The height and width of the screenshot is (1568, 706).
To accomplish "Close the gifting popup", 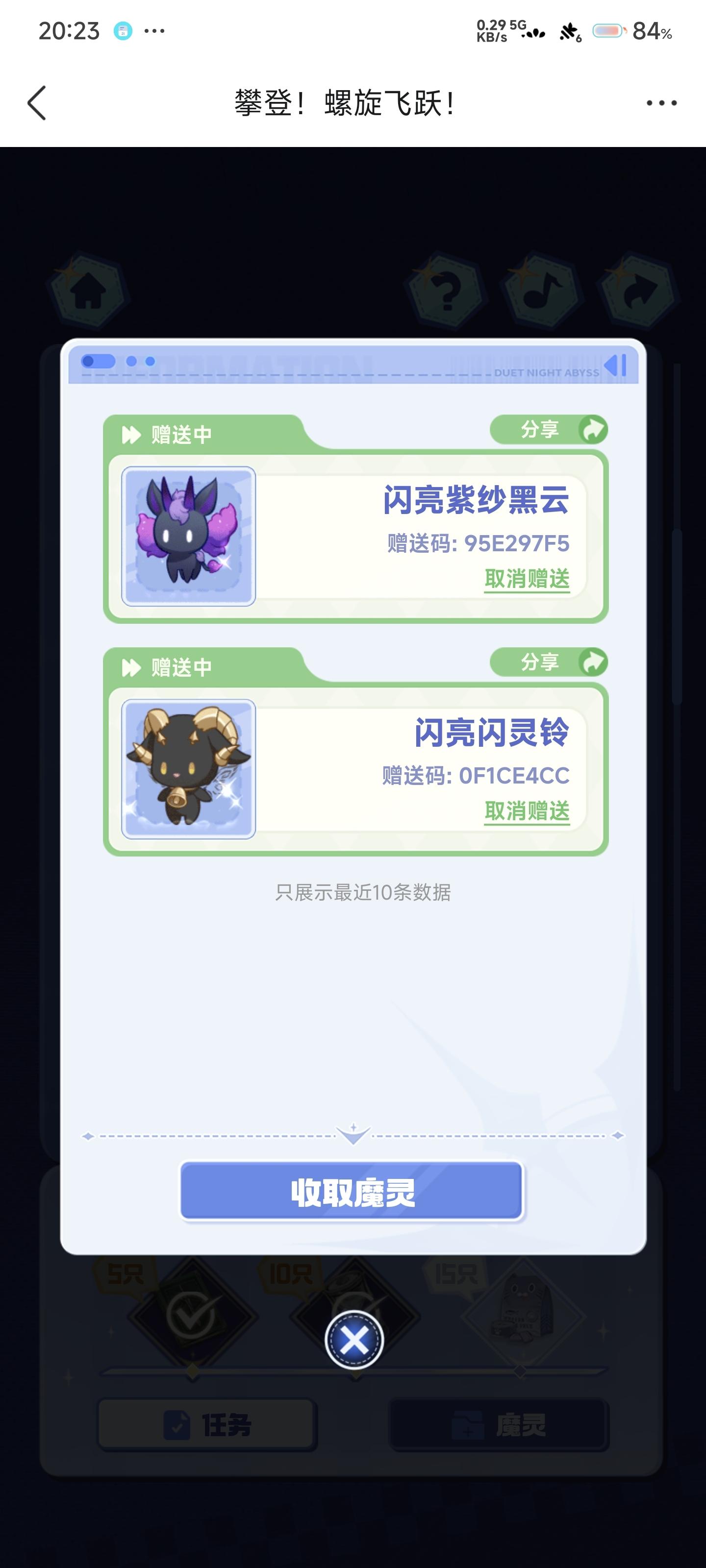I will pyautogui.click(x=354, y=1340).
